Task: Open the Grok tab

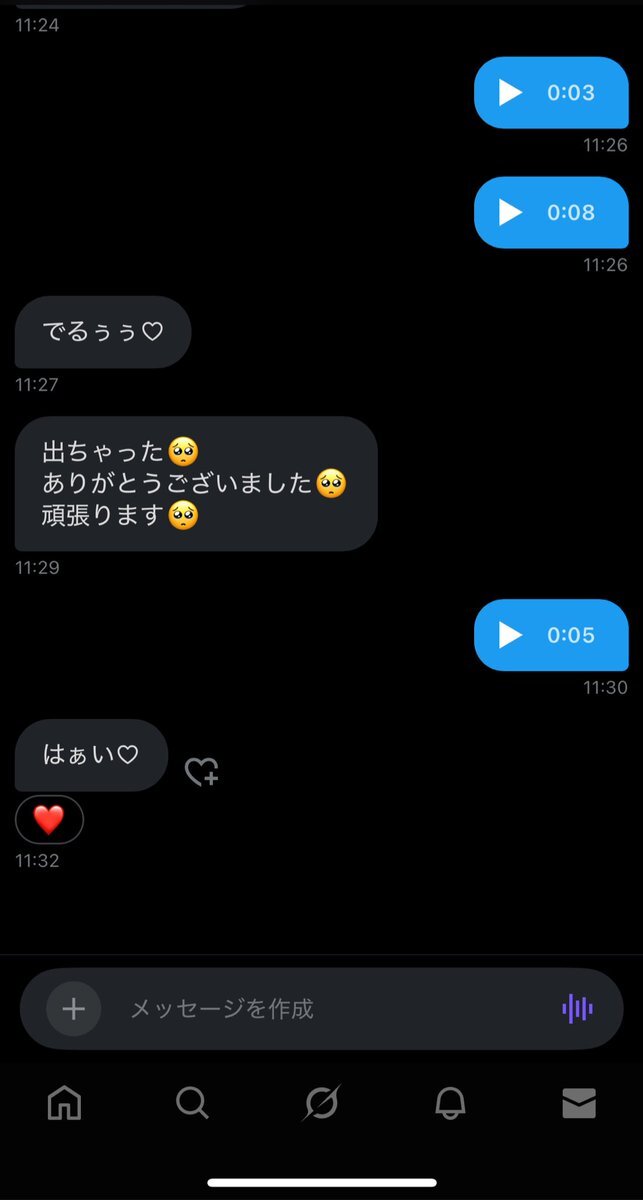Action: [x=322, y=1103]
